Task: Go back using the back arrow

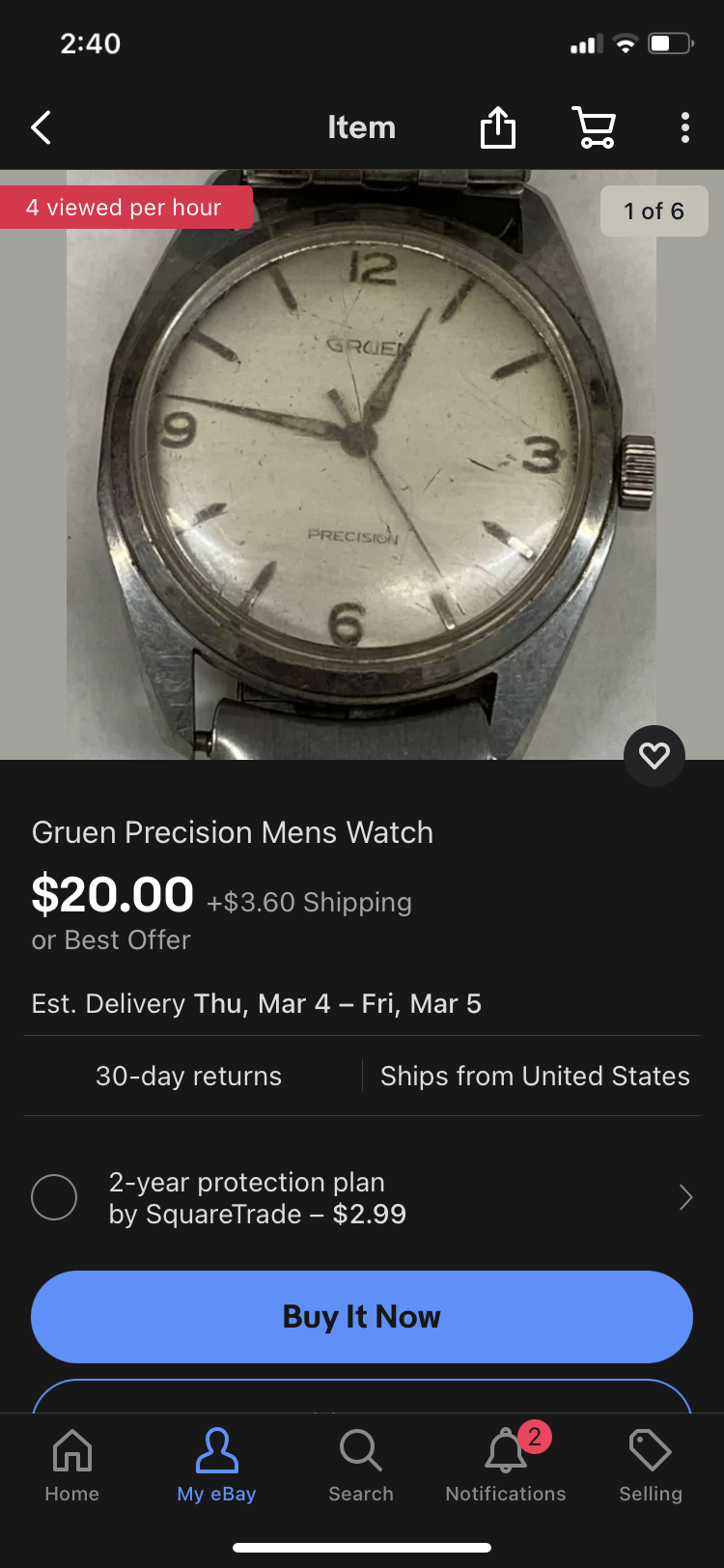Action: point(41,127)
